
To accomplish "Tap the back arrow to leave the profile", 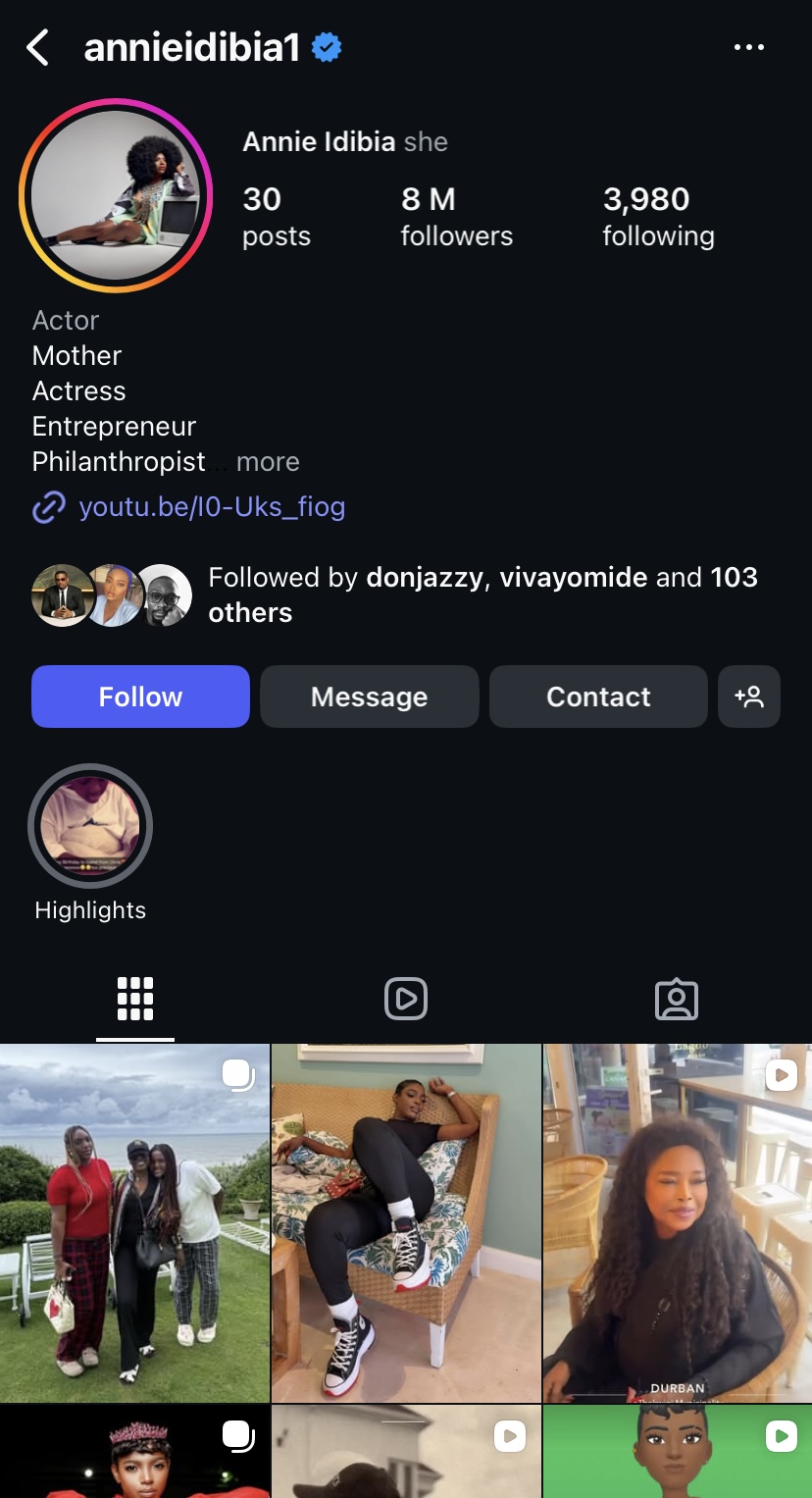I will pos(38,46).
